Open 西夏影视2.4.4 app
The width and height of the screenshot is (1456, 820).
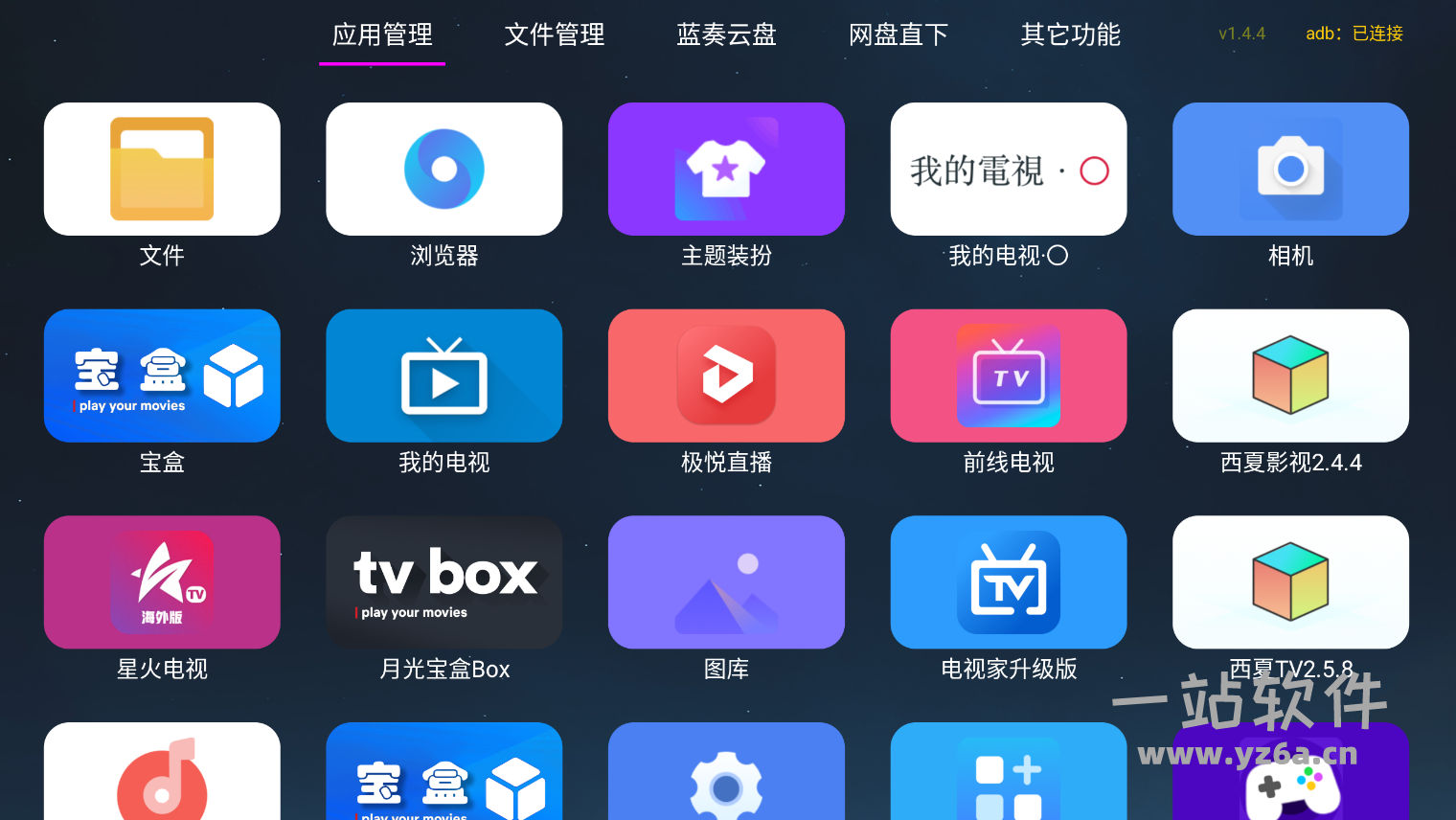click(x=1290, y=376)
